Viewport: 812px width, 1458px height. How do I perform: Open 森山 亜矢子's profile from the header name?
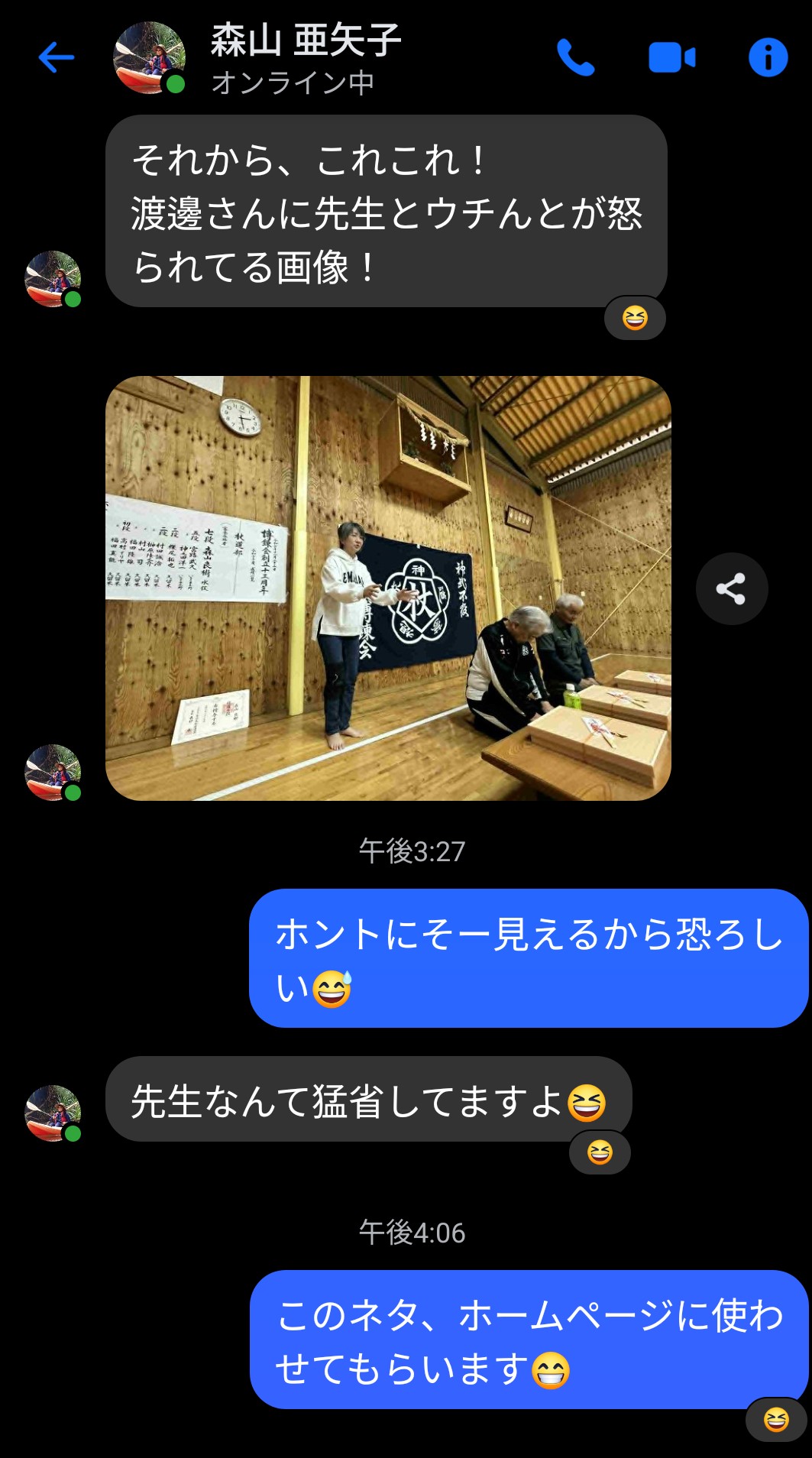point(306,41)
